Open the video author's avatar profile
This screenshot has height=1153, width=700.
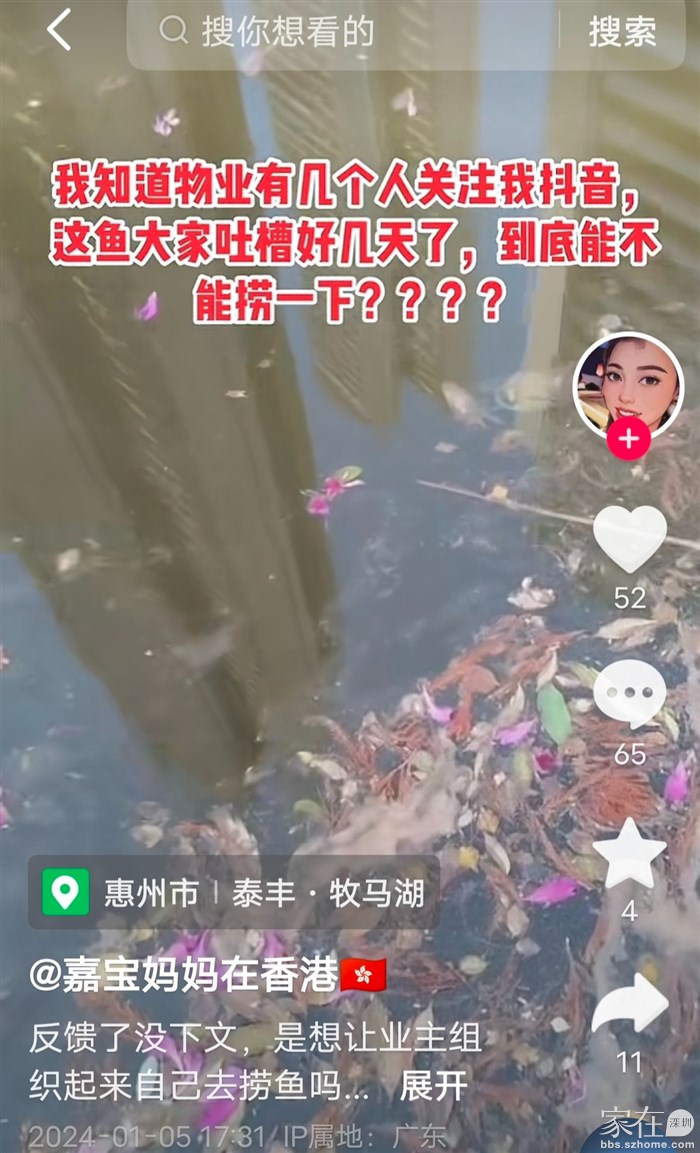[x=629, y=386]
